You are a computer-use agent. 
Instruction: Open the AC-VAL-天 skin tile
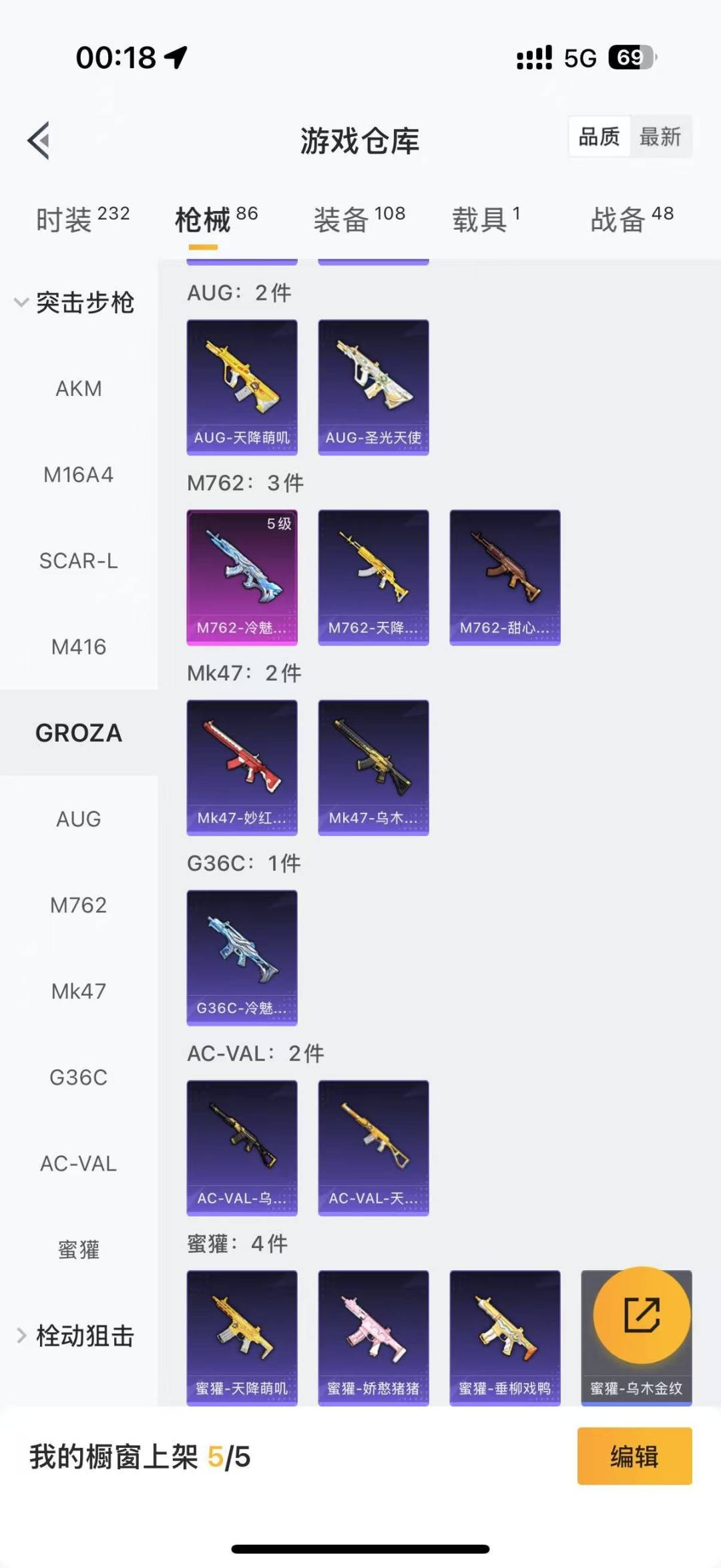[x=373, y=1148]
